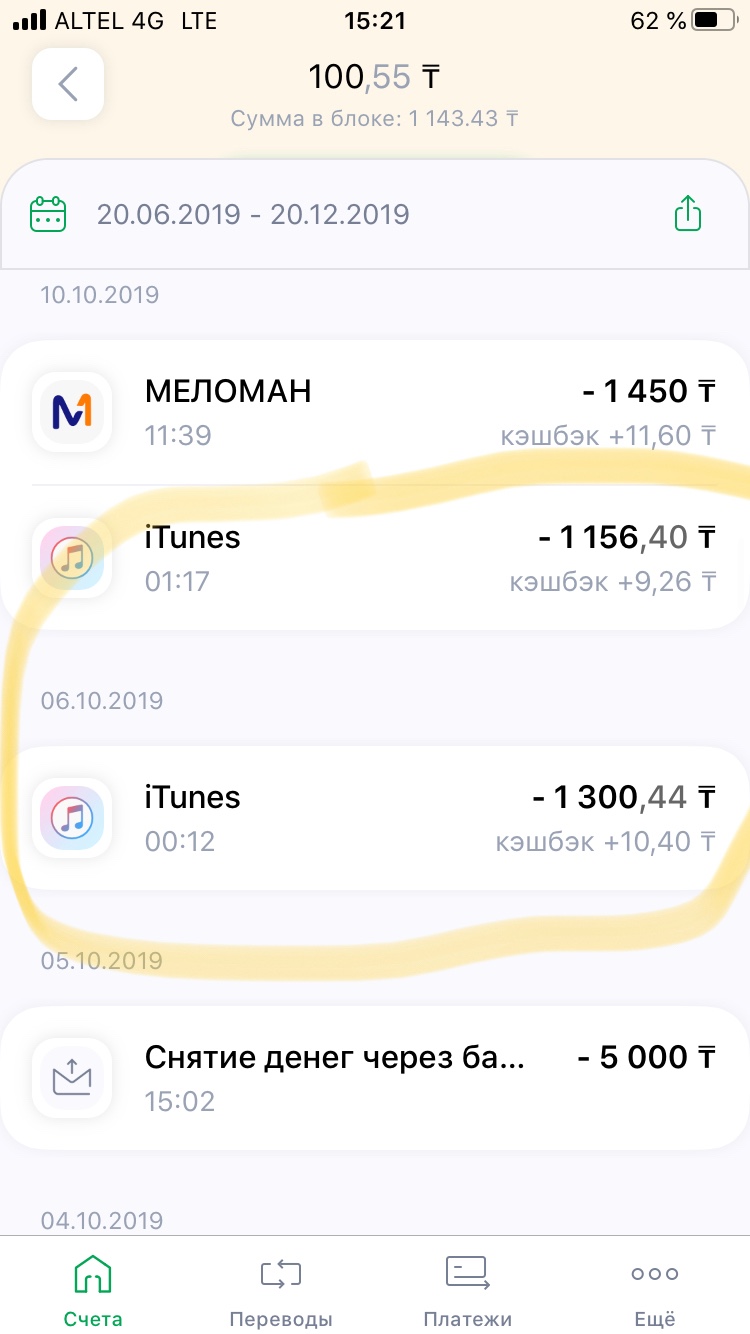
Task: Go back using the arrow button
Action: (x=68, y=84)
